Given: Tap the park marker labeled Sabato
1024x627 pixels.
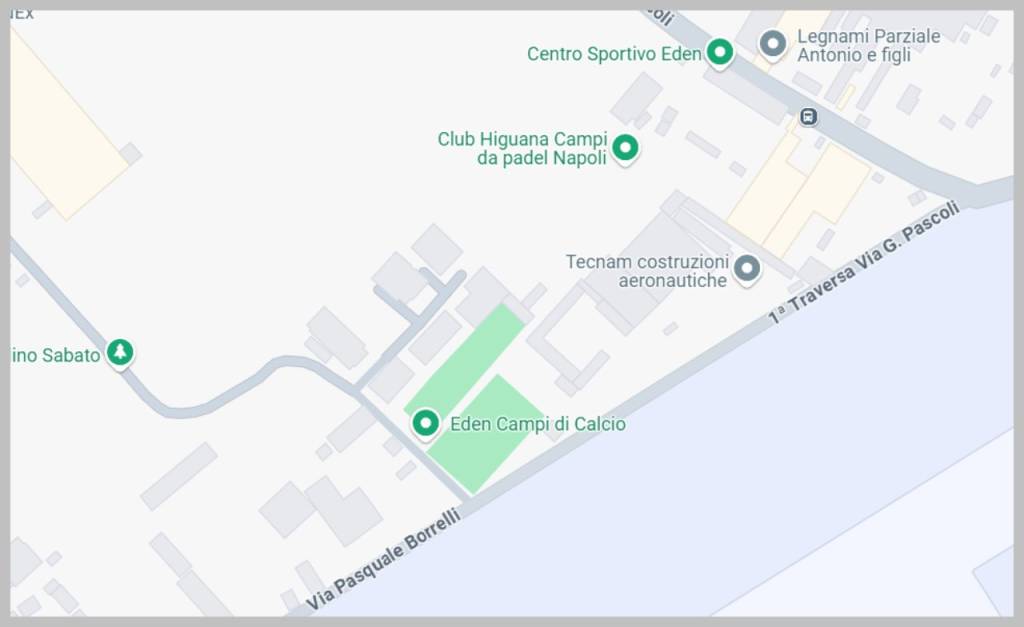Looking at the screenshot, I should click(120, 352).
